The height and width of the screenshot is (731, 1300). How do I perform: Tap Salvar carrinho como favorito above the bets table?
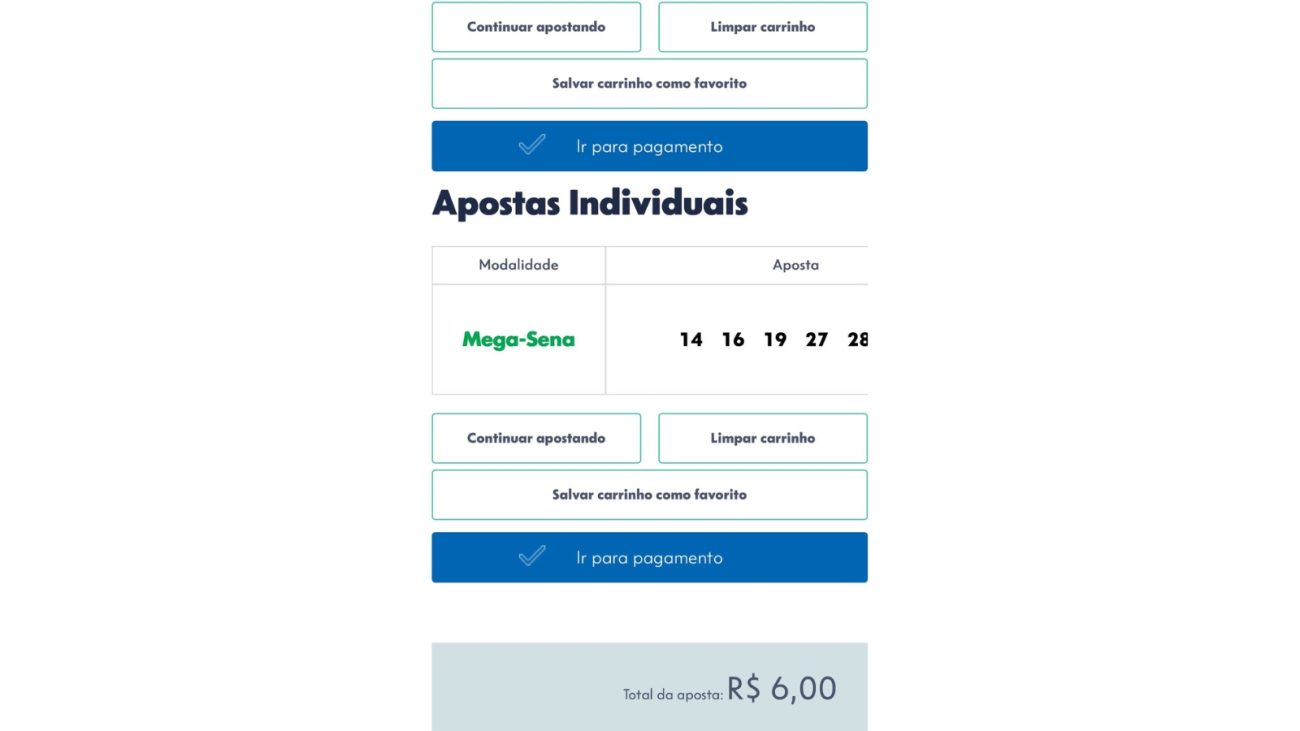[649, 83]
